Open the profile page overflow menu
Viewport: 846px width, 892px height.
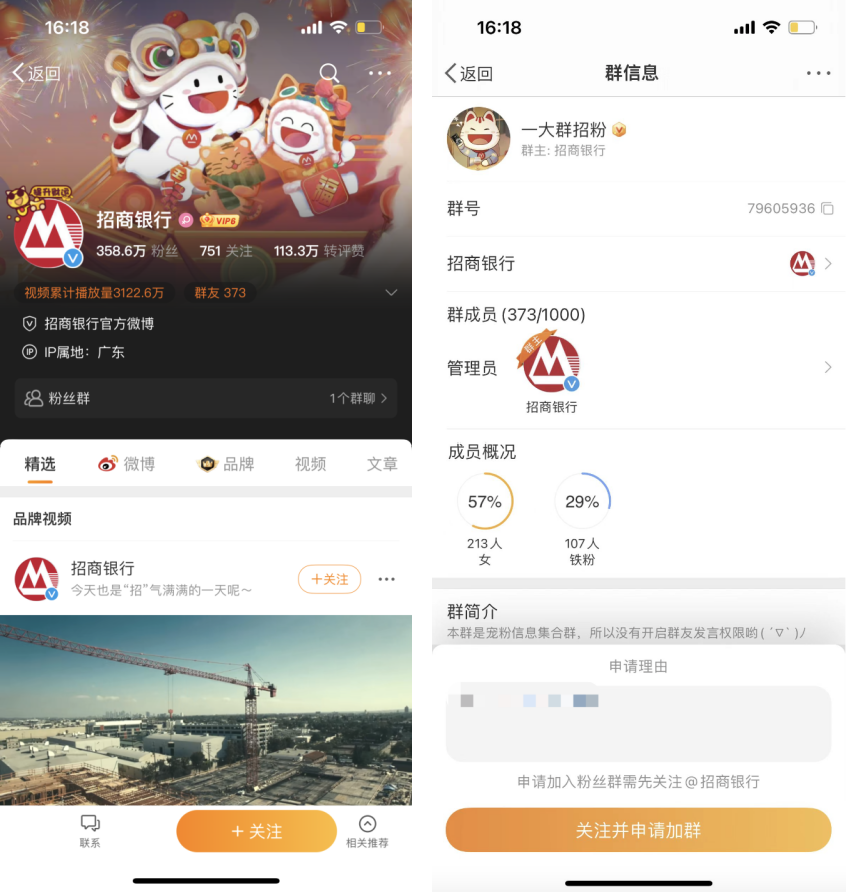click(x=380, y=73)
